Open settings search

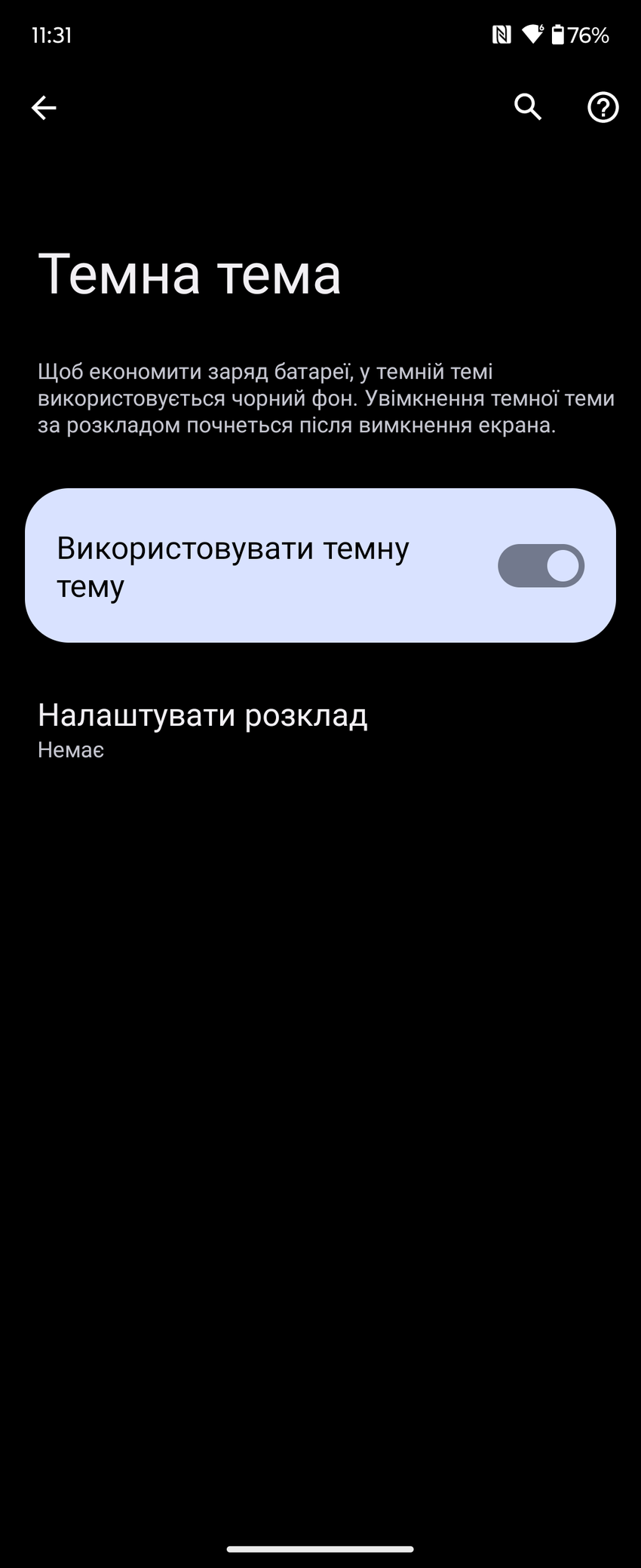(x=528, y=107)
